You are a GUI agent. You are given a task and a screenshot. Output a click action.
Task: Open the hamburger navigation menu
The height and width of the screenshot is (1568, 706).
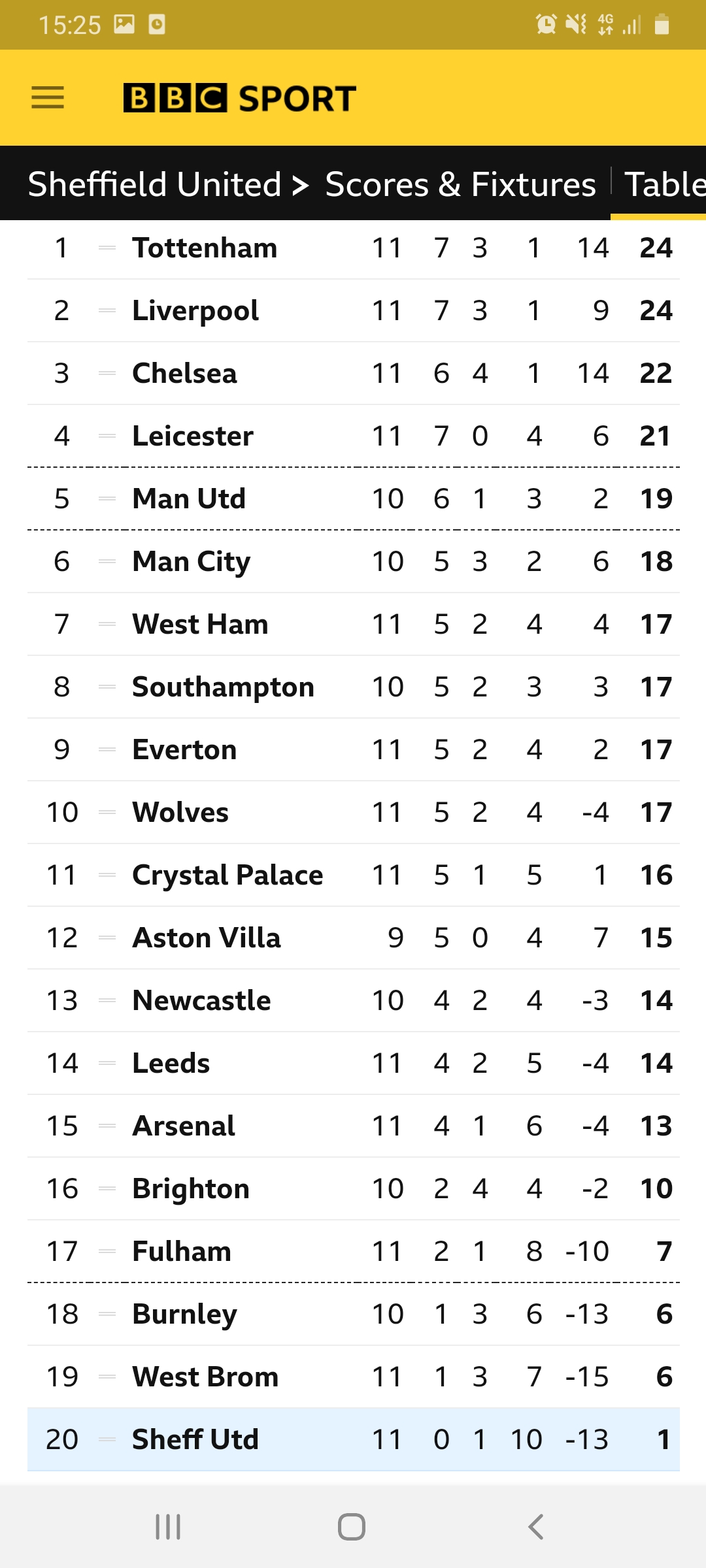(47, 98)
